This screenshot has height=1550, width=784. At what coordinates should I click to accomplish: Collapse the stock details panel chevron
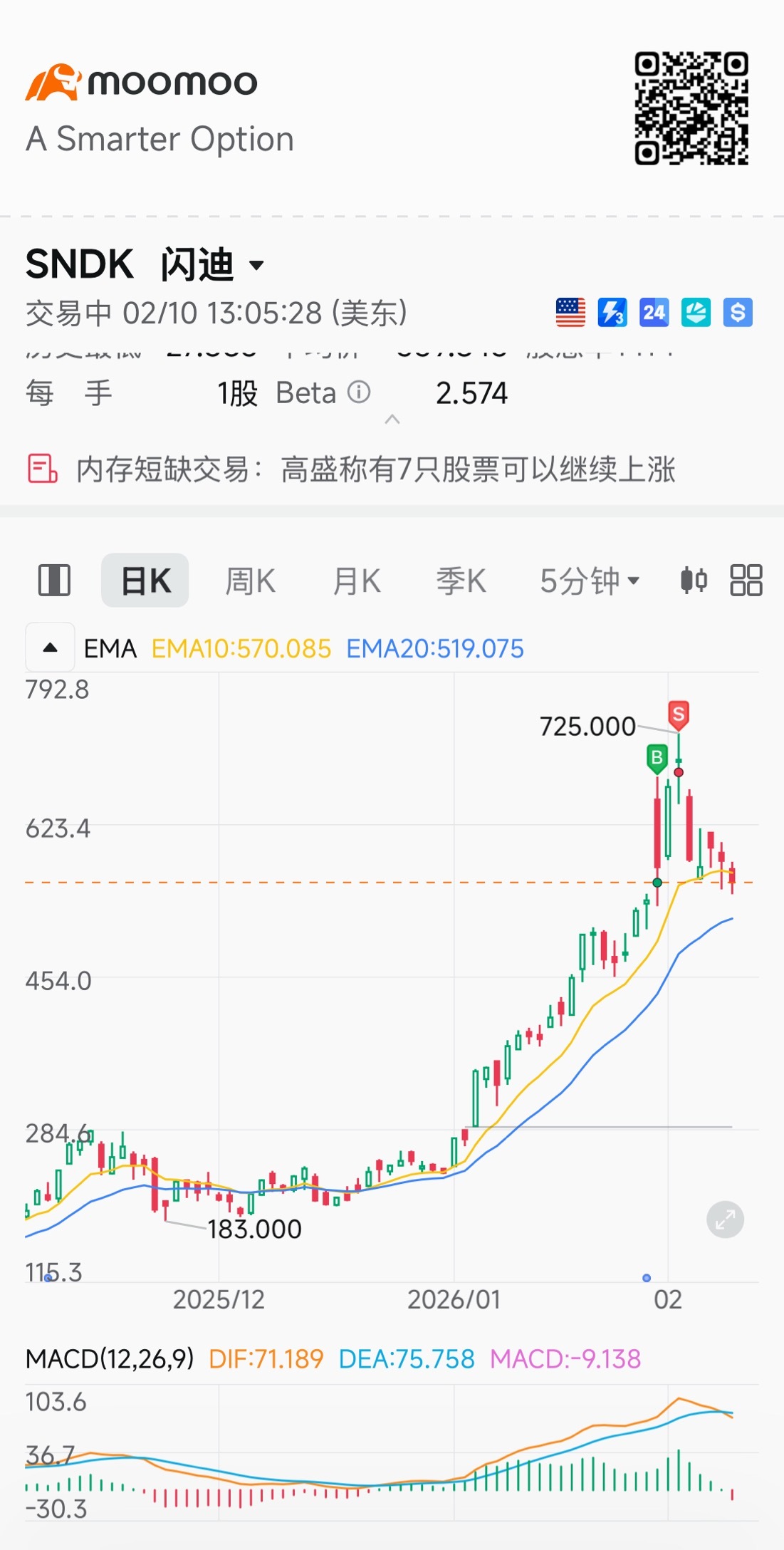click(x=392, y=420)
